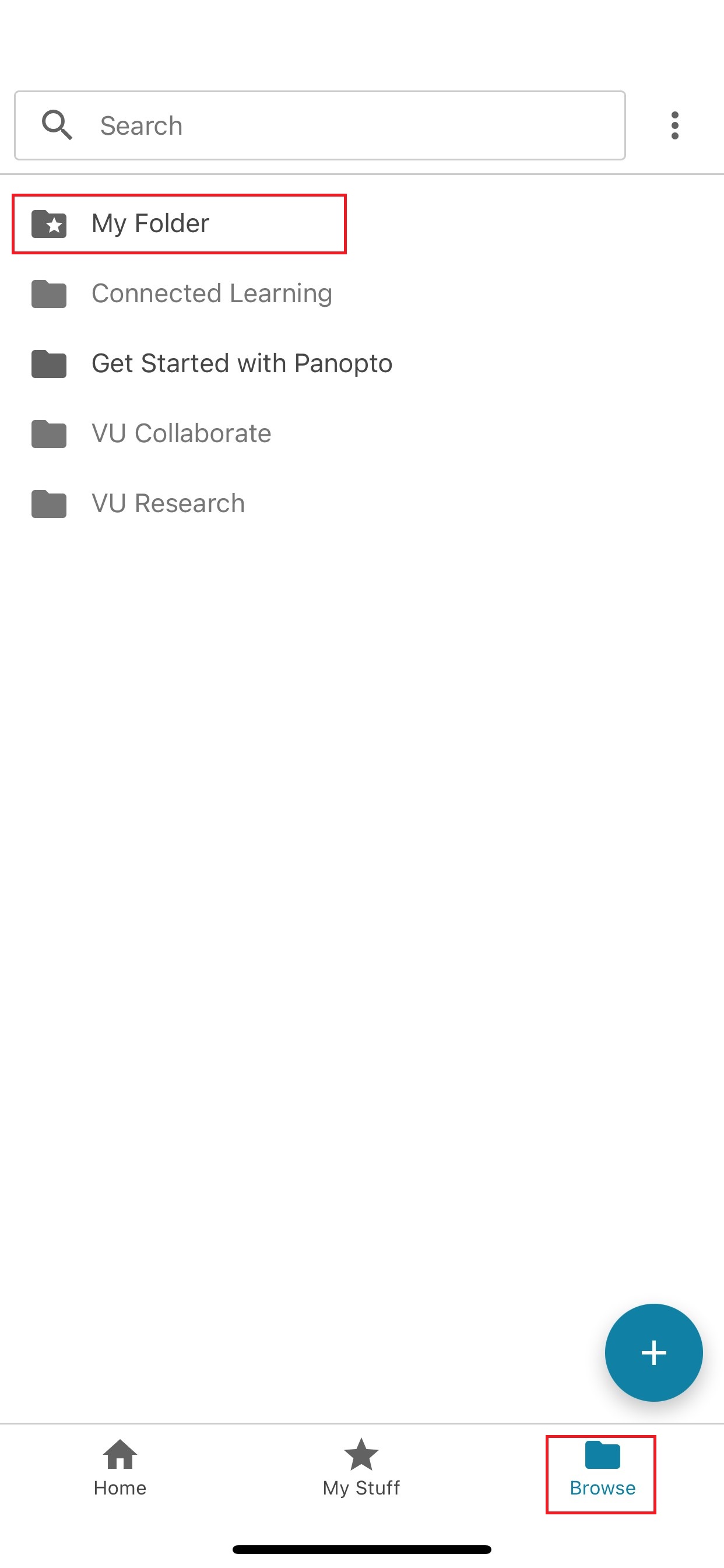Open My Folder
Viewport: 724px width, 1568px height.
(x=150, y=223)
